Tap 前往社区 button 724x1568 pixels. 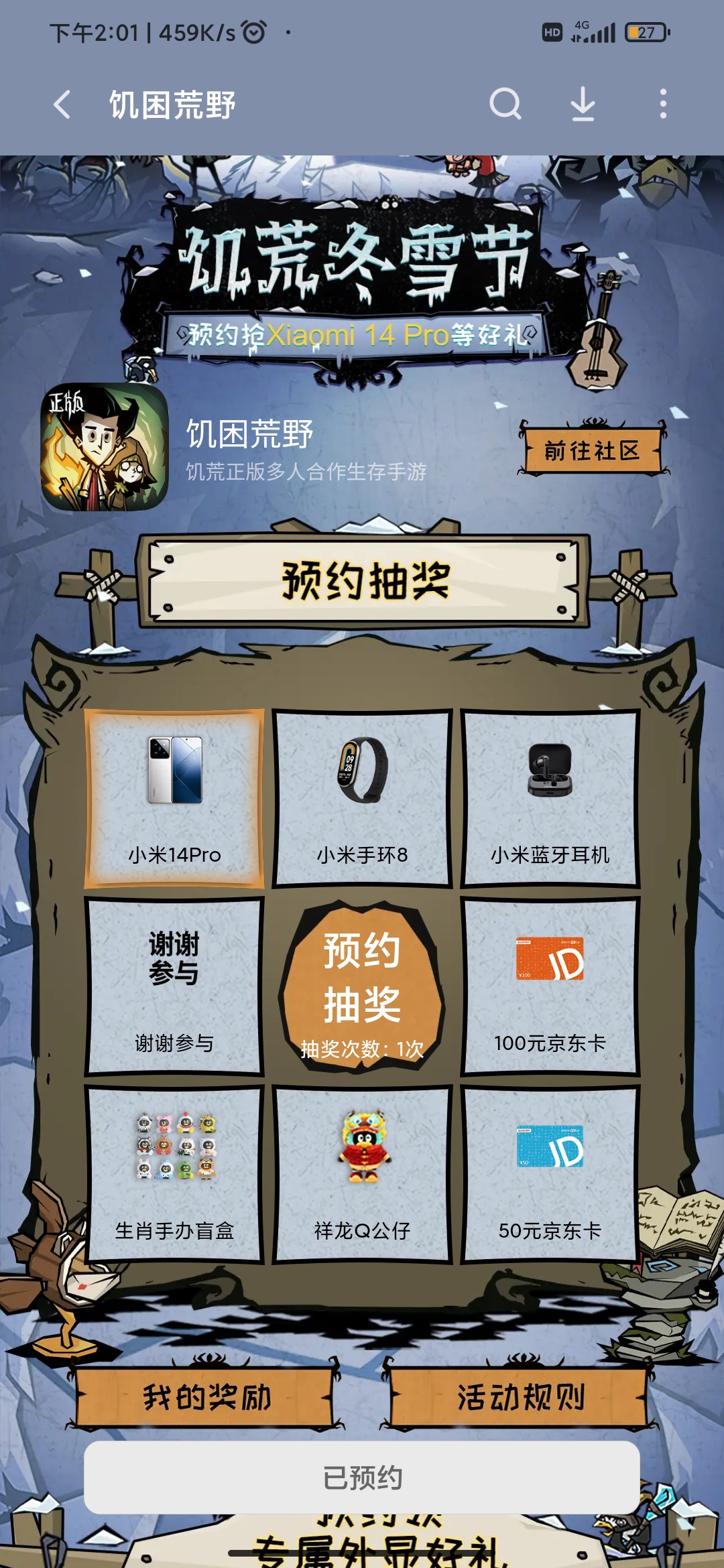click(x=592, y=451)
